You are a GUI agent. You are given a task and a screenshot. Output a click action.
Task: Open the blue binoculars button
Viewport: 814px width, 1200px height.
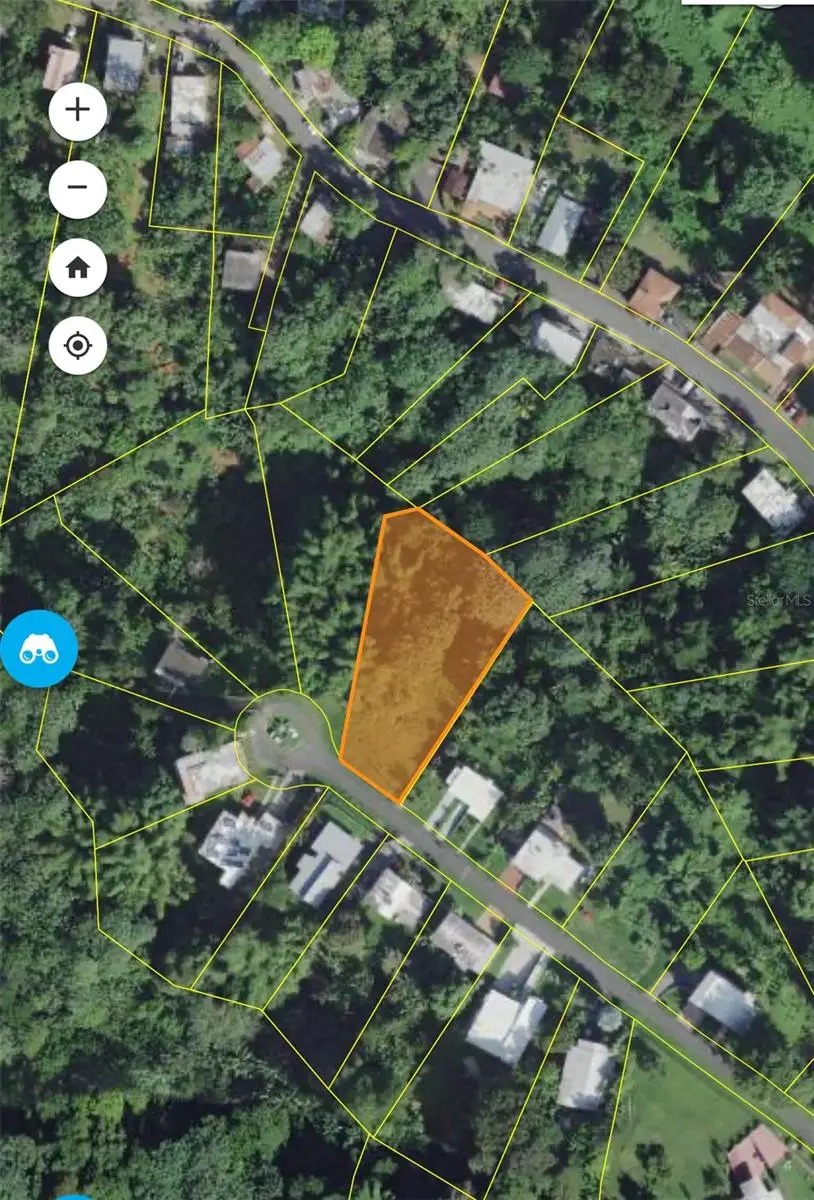pos(39,649)
